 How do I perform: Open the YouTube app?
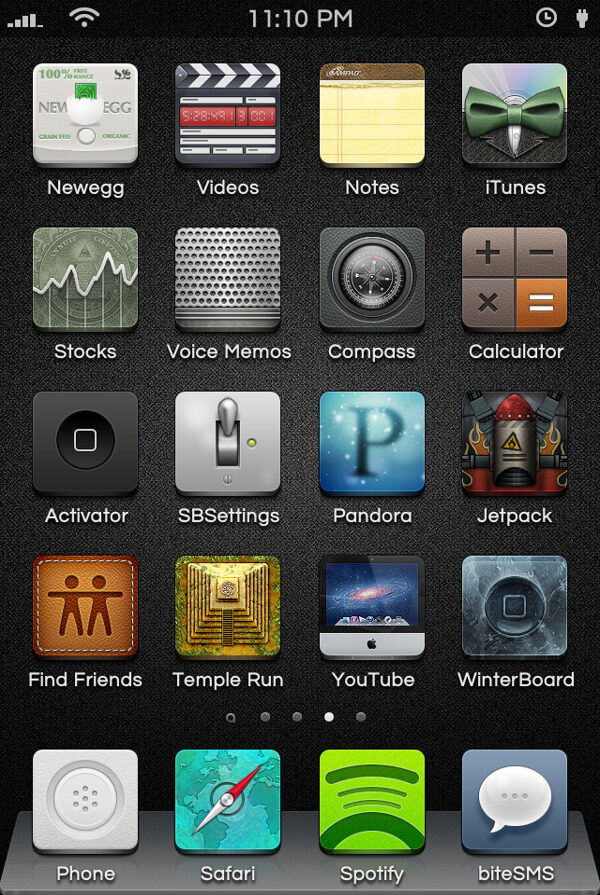coord(372,606)
